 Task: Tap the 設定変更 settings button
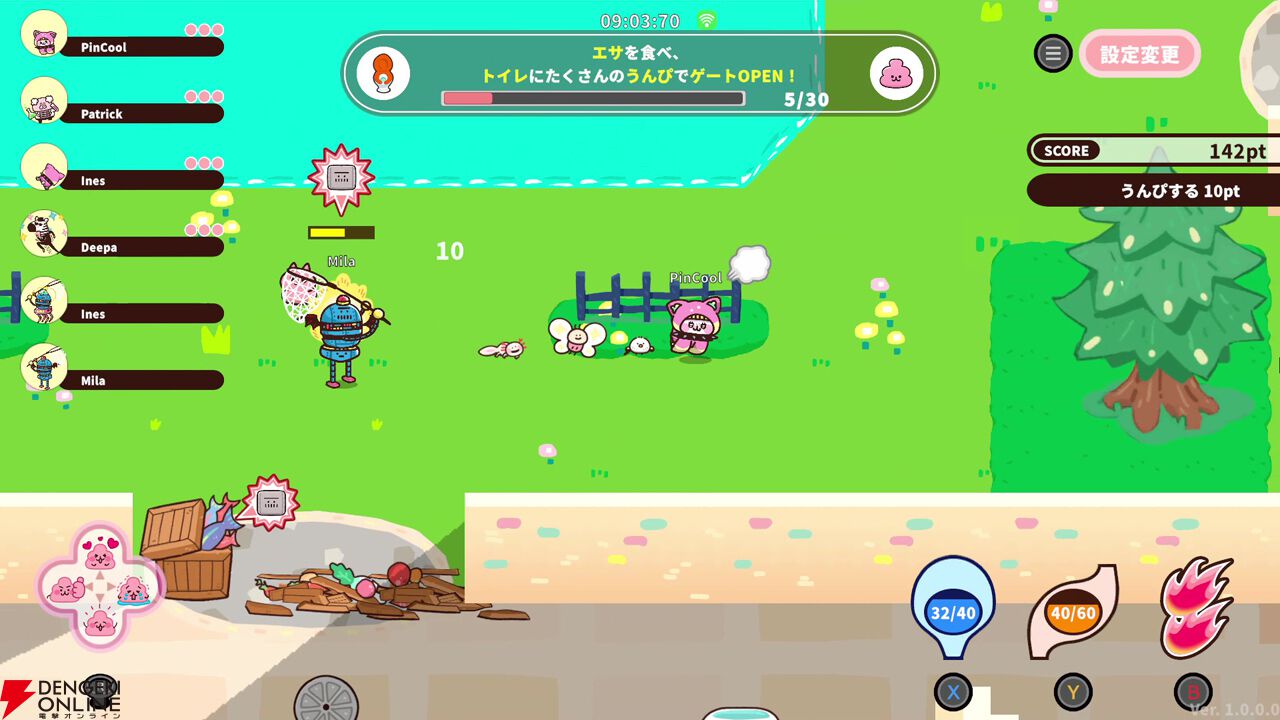click(1140, 54)
